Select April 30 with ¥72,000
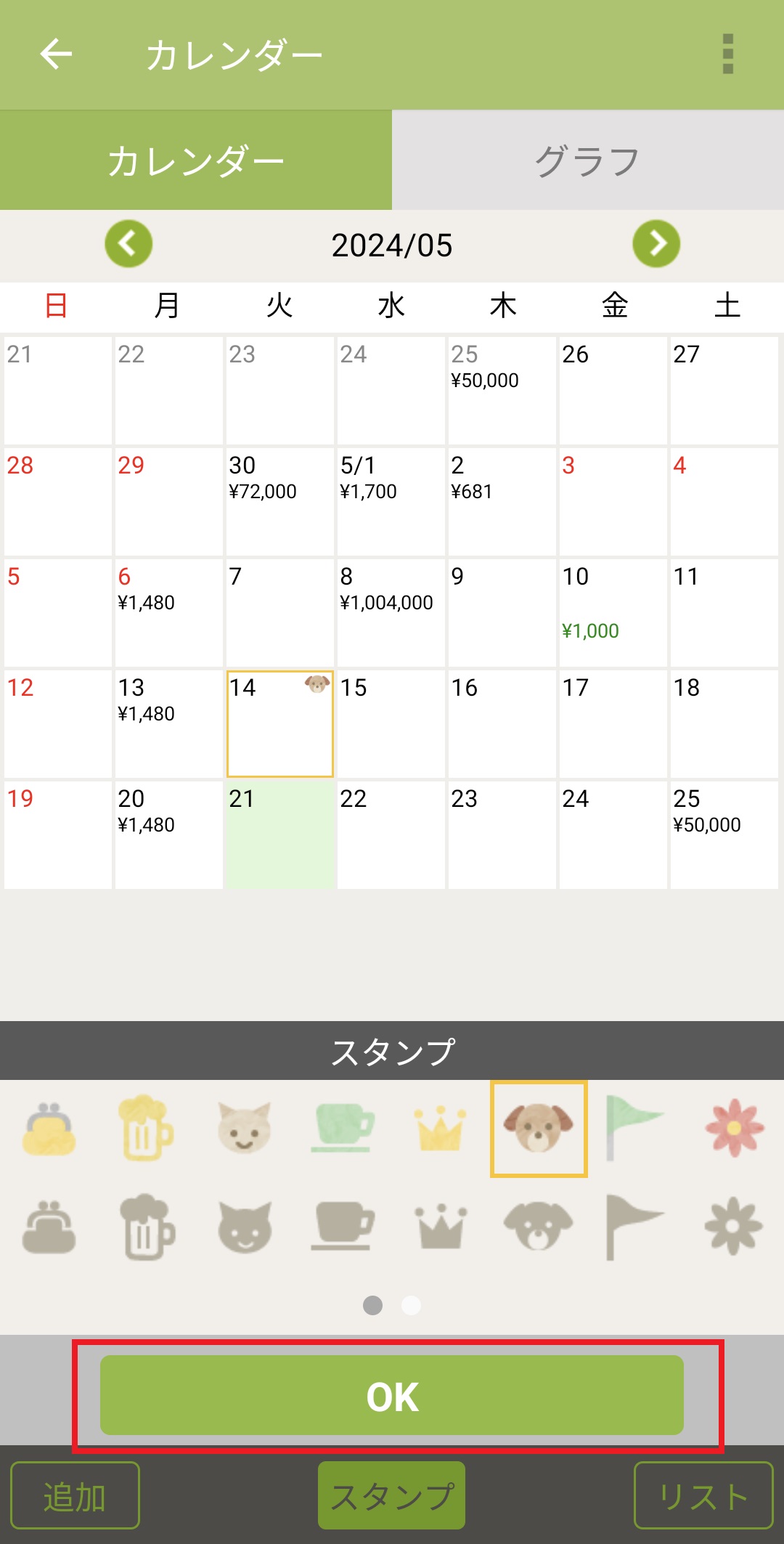Screen dimensions: 784x1544 click(x=279, y=501)
